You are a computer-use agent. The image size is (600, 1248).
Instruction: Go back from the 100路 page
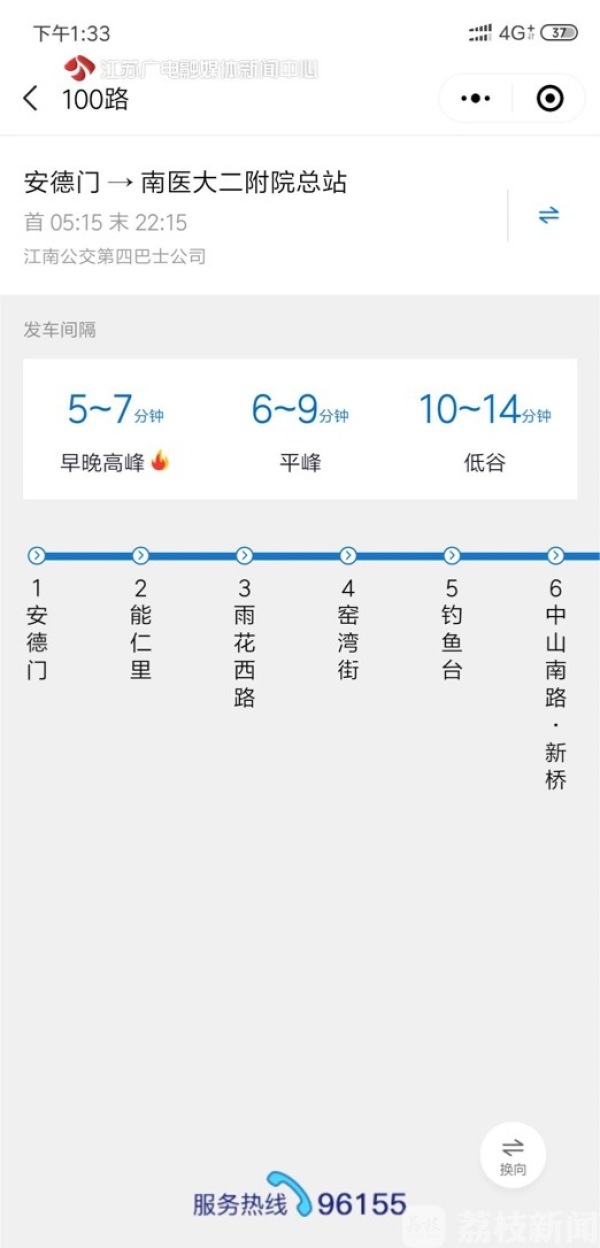[x=31, y=99]
